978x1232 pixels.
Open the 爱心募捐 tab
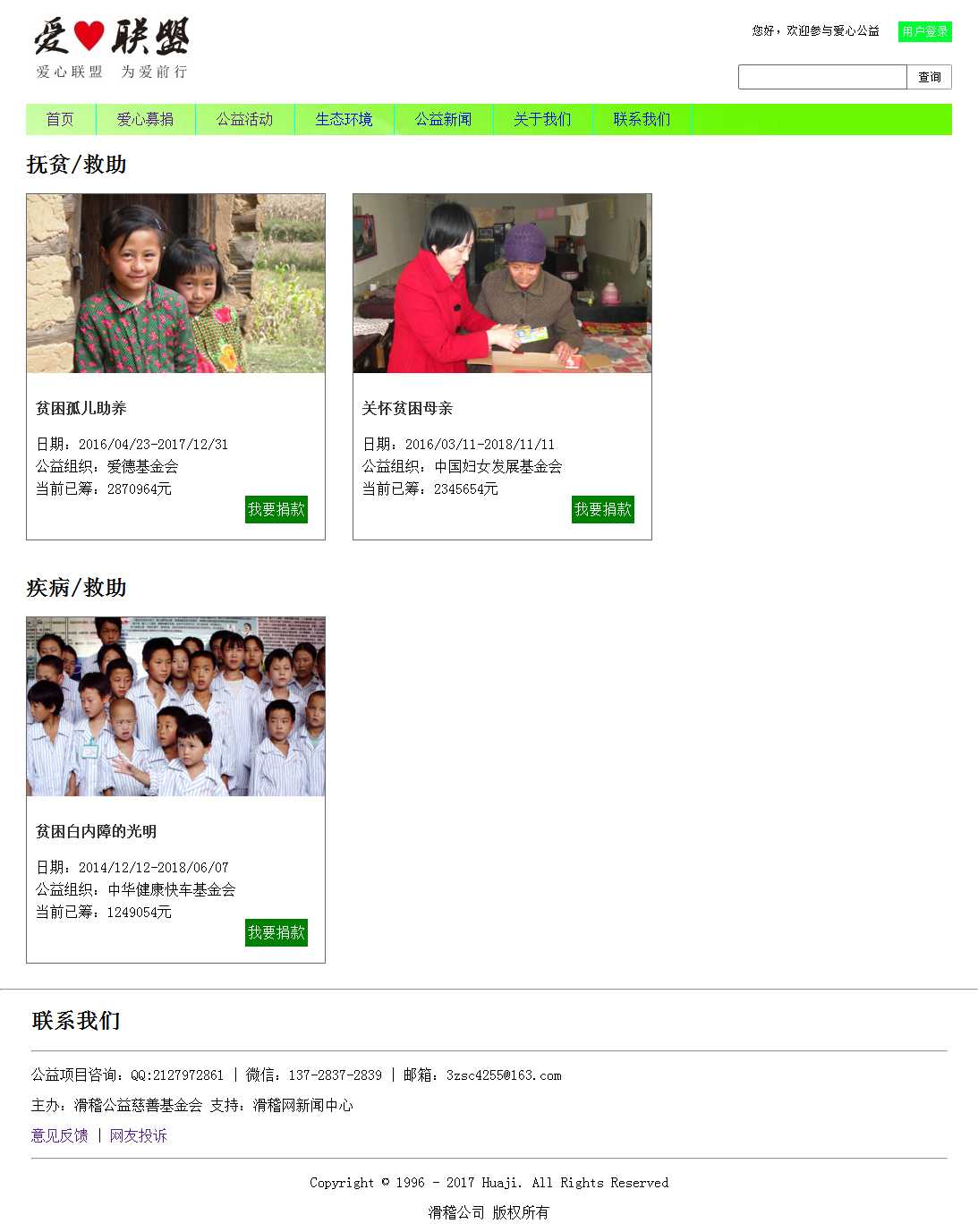(x=145, y=119)
